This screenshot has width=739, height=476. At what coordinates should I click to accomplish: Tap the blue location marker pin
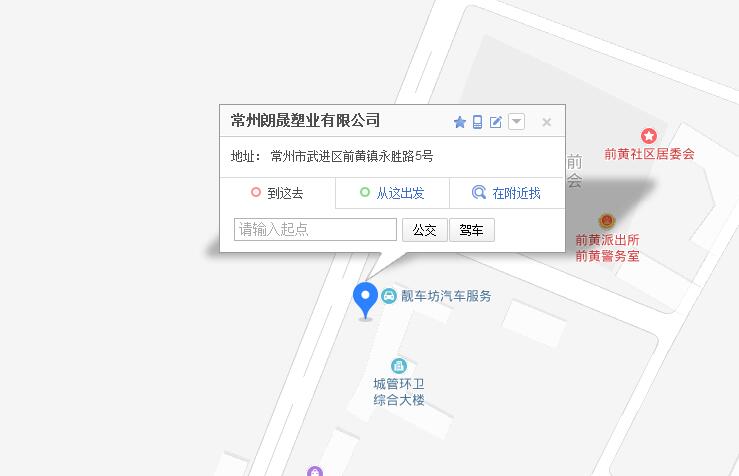[x=366, y=298]
